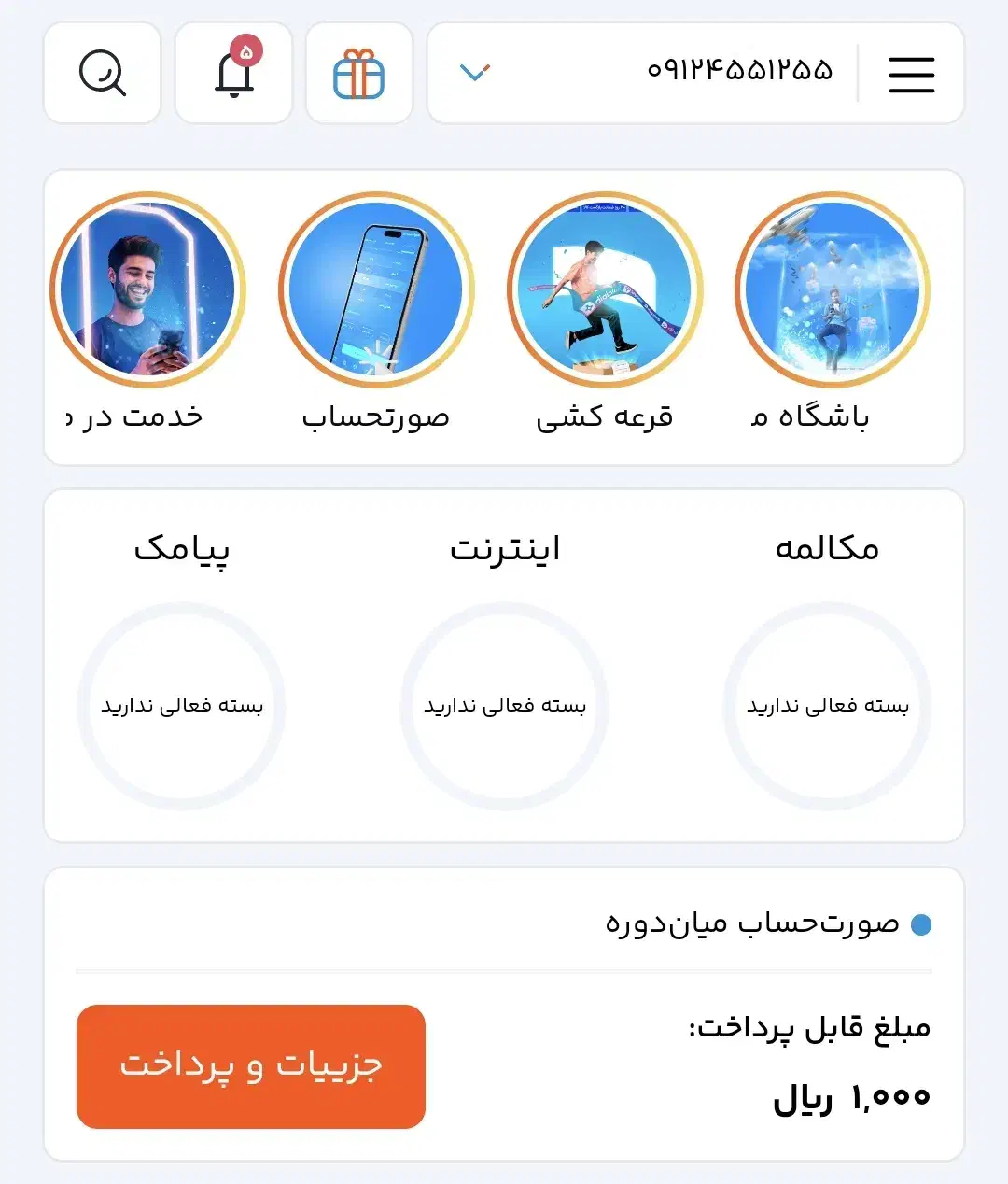Open the gift box icon
Image resolution: width=1008 pixels, height=1184 pixels.
coord(359,74)
